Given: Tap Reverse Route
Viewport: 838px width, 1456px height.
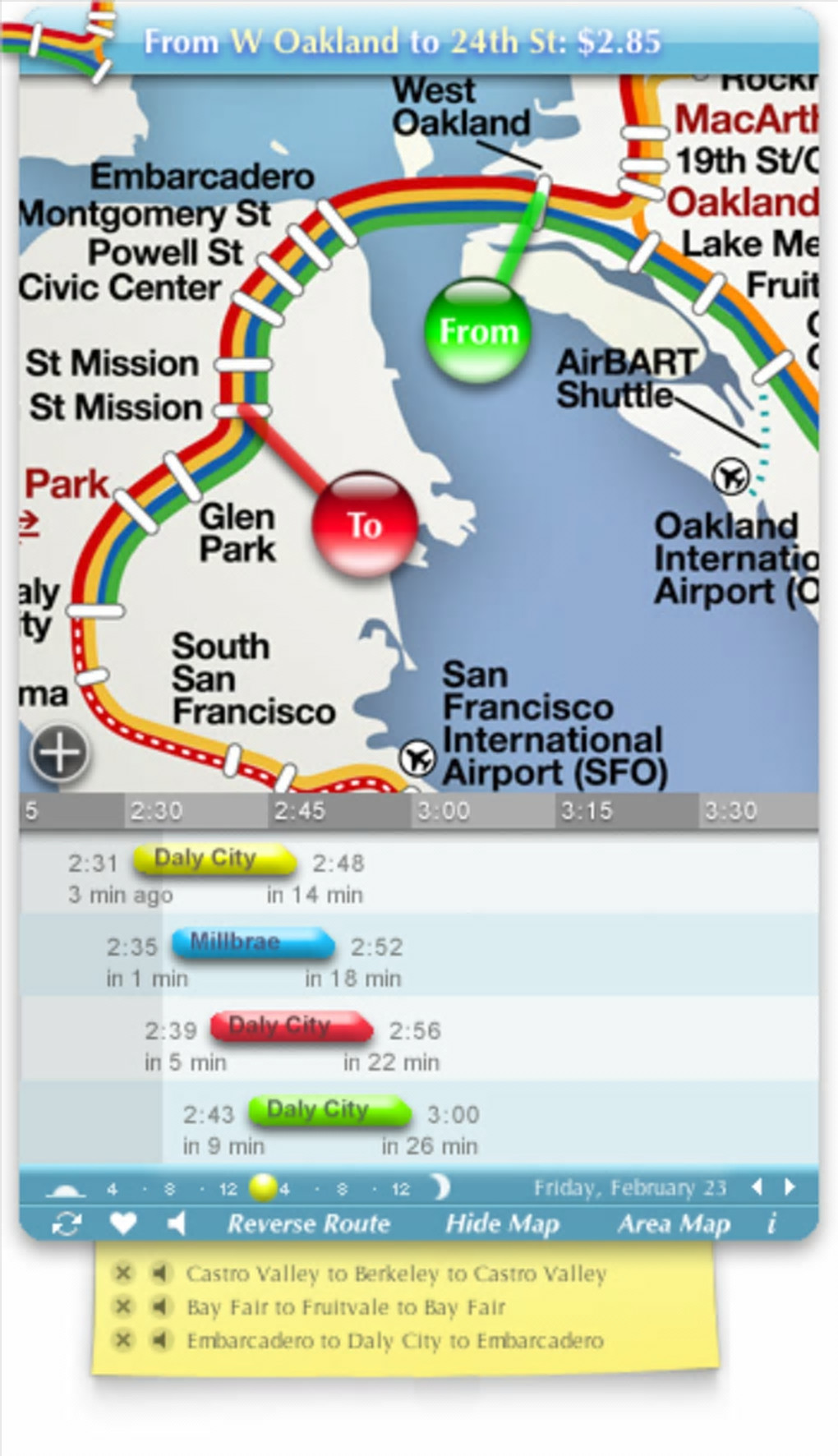Looking at the screenshot, I should (308, 1224).
